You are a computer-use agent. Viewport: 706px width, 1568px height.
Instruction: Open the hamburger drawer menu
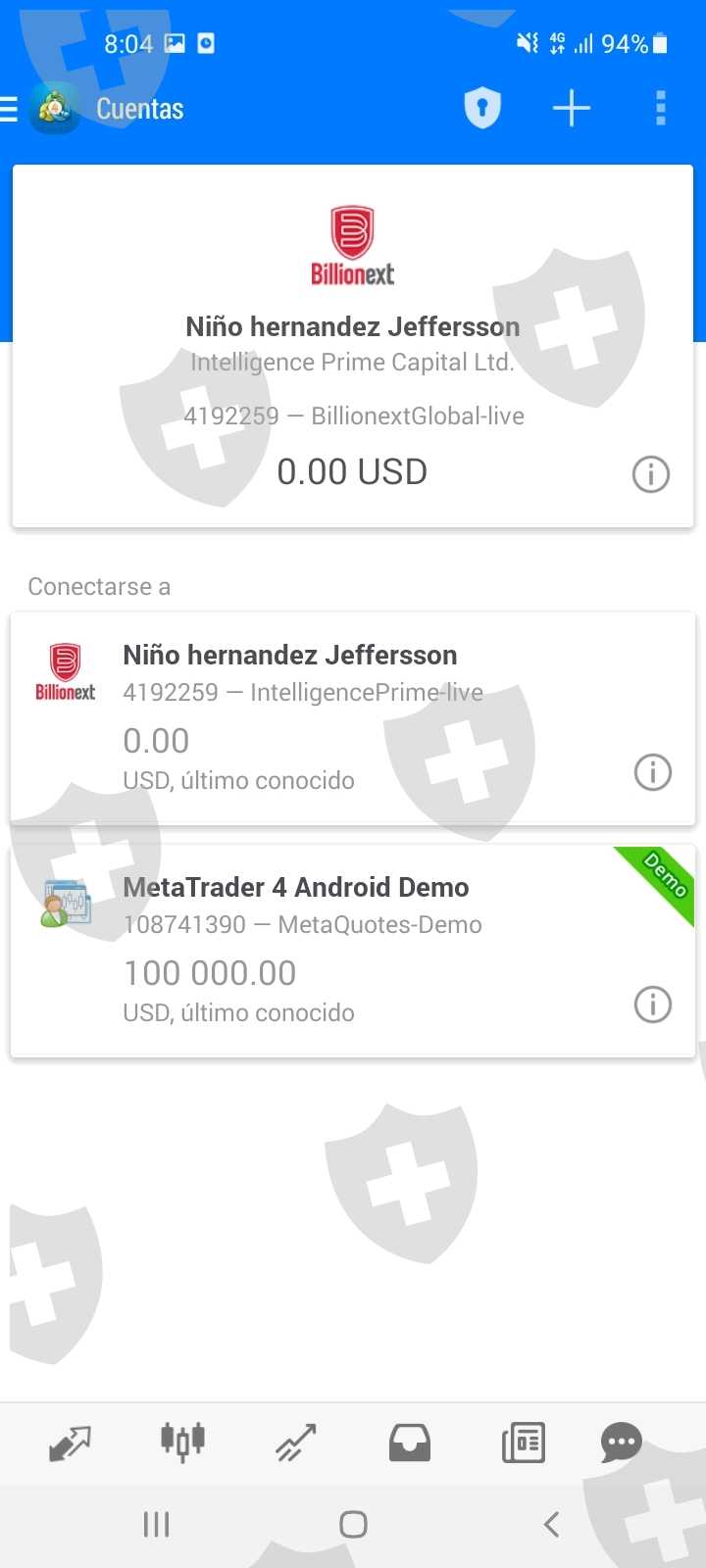[x=10, y=109]
